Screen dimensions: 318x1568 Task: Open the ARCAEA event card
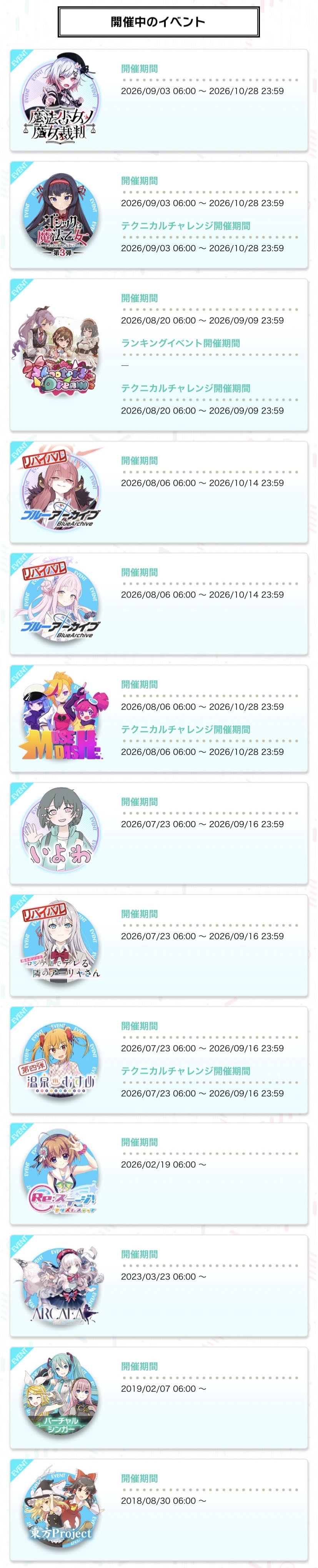(158, 1287)
